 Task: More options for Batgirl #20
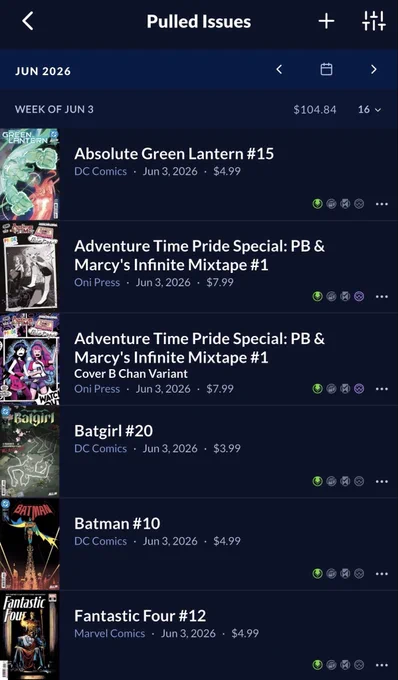pyautogui.click(x=382, y=481)
